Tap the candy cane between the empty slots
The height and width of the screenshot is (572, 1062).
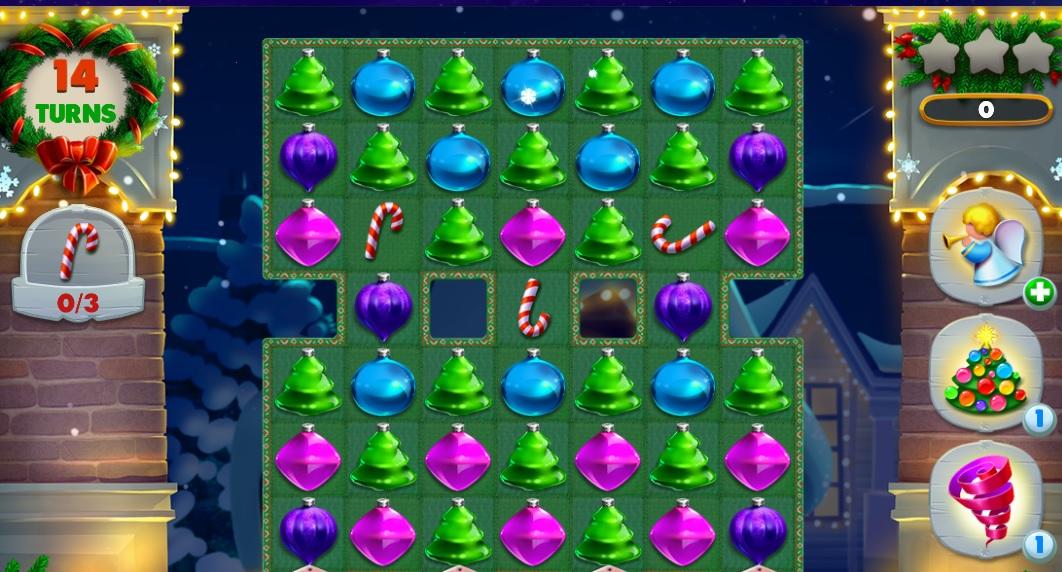pyautogui.click(x=533, y=307)
